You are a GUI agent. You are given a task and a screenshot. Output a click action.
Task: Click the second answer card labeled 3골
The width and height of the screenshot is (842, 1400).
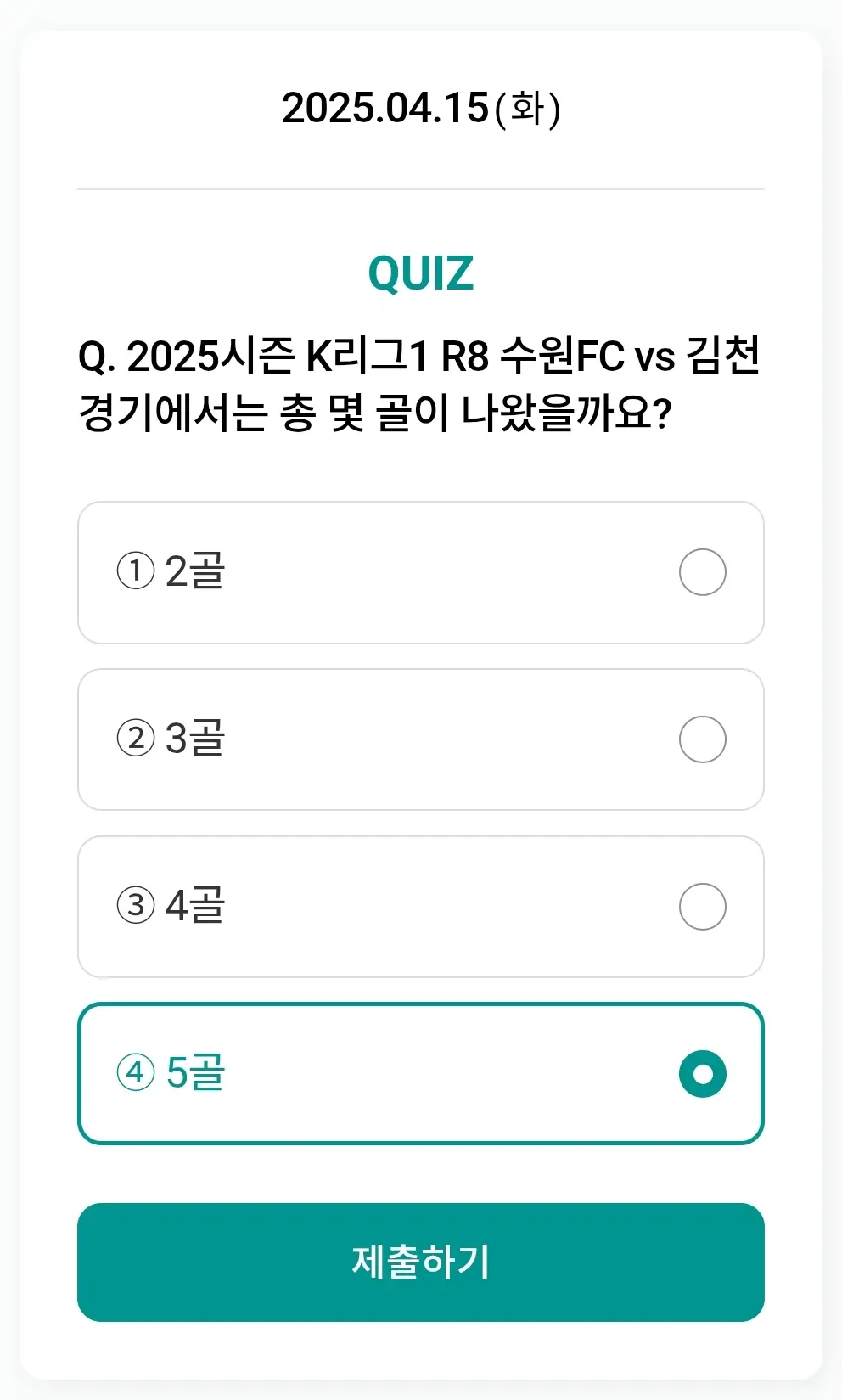pyautogui.click(x=421, y=739)
